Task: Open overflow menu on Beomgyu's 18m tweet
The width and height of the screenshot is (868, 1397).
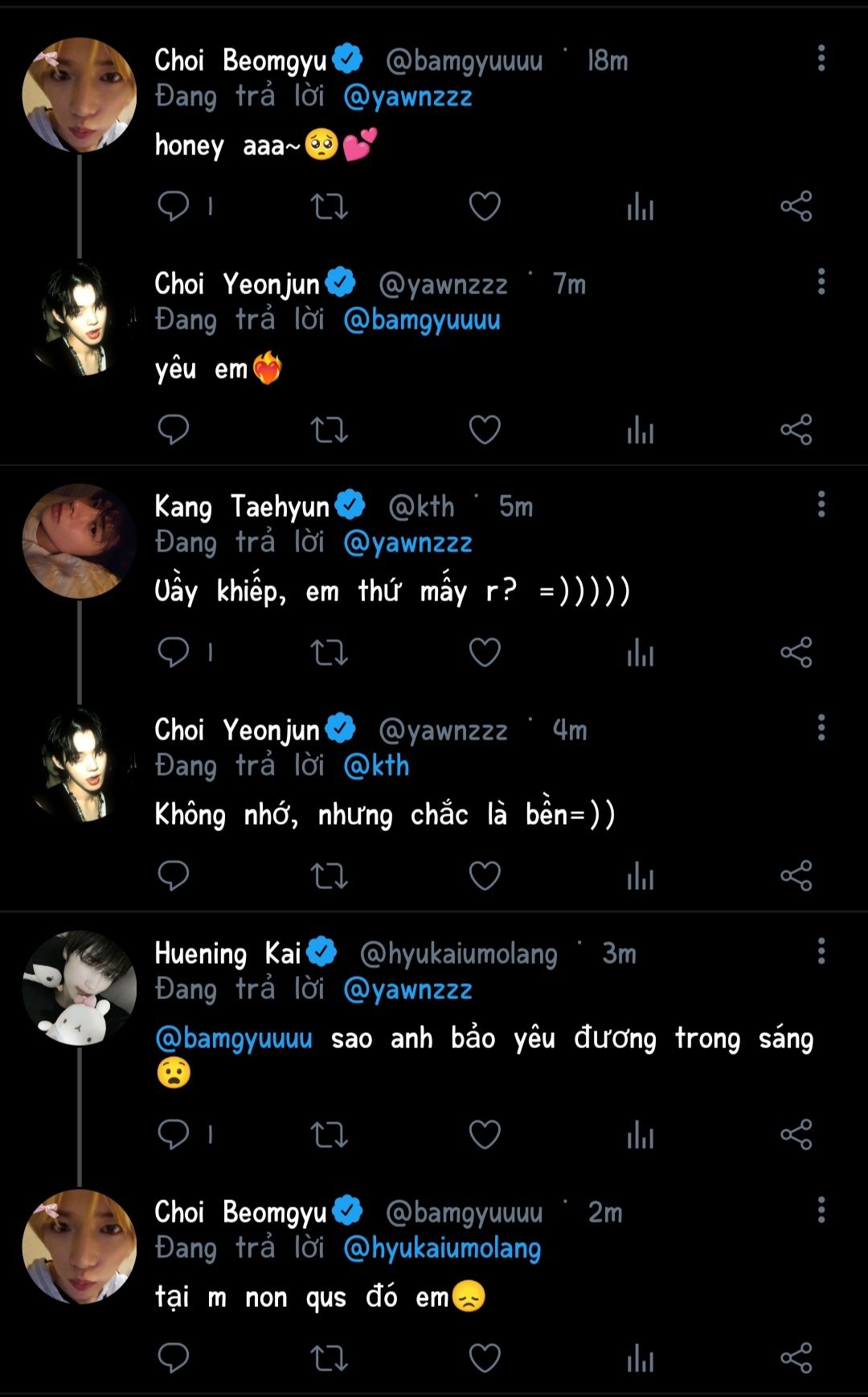Action: point(821,59)
